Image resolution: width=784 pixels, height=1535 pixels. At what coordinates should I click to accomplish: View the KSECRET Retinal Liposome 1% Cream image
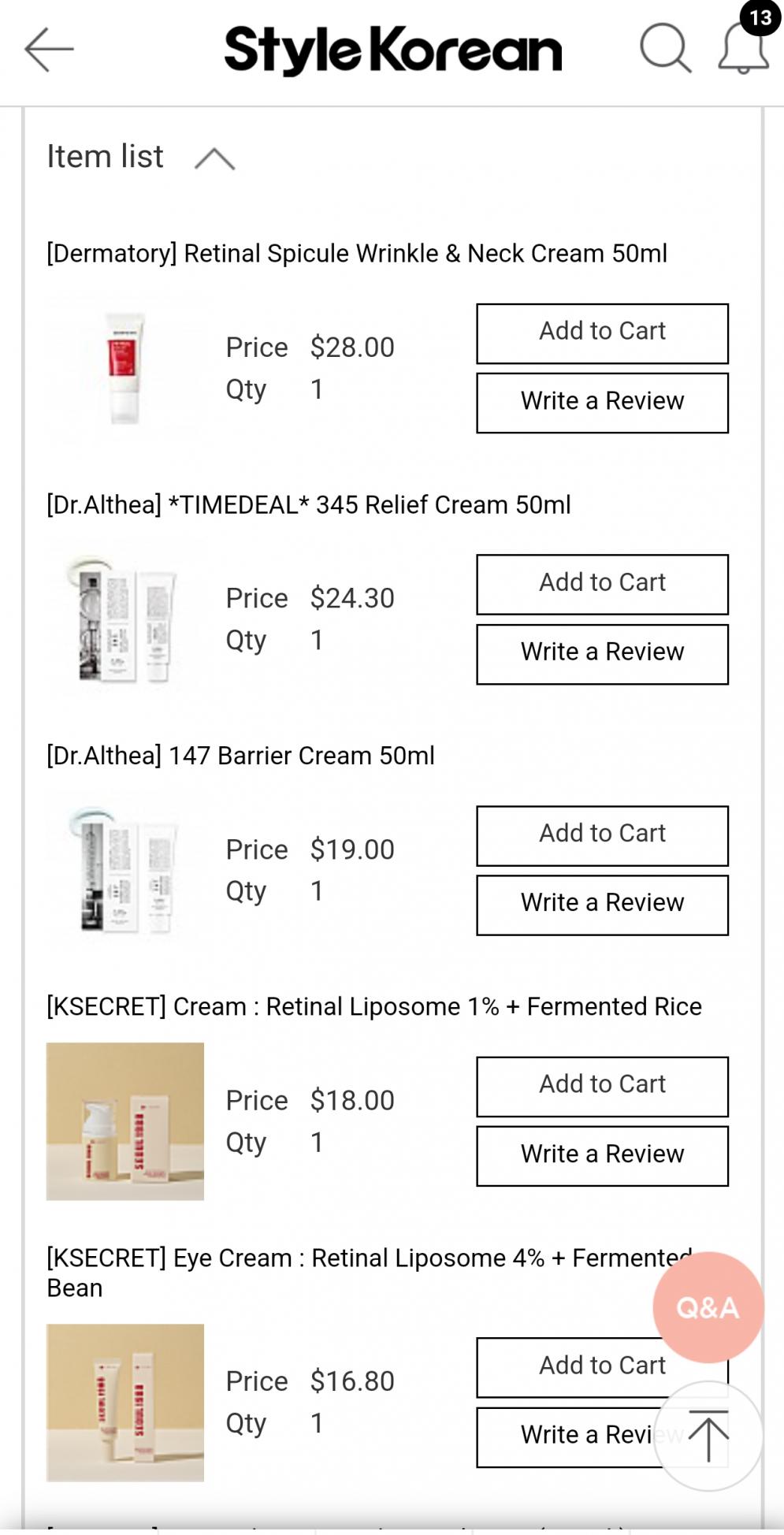point(125,1121)
